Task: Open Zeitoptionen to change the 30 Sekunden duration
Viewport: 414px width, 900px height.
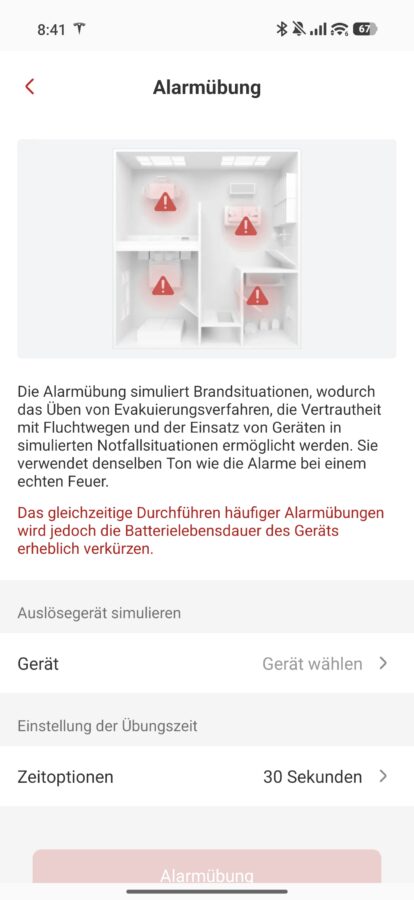Action: pos(207,777)
